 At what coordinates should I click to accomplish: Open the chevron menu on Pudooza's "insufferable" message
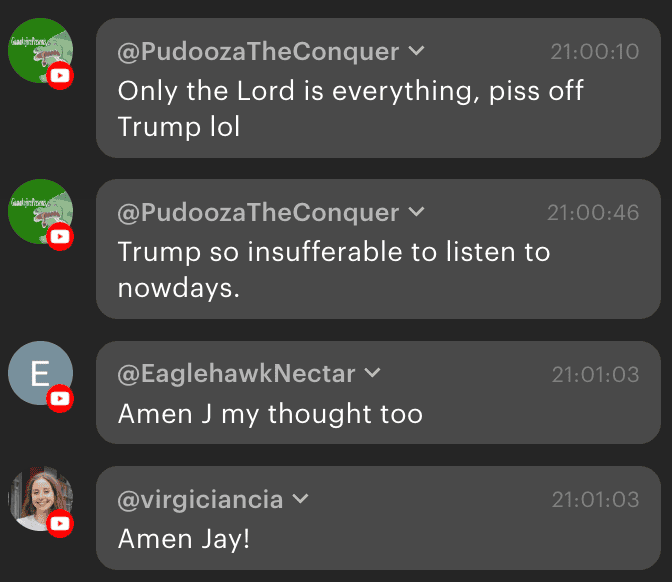(x=417, y=212)
